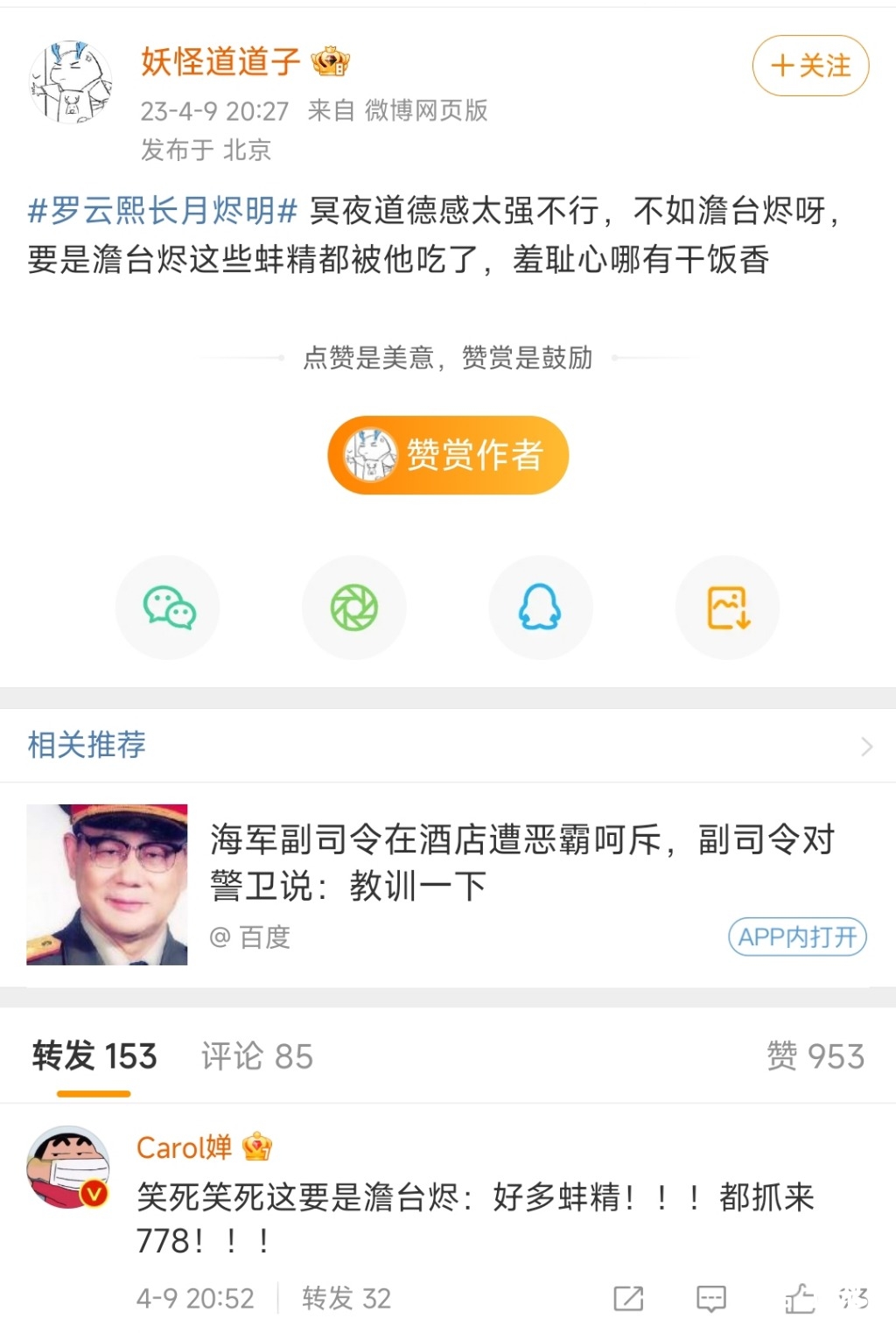
Task: Click the VIP crown badge beside 妖怪道道子
Action: tap(329, 62)
